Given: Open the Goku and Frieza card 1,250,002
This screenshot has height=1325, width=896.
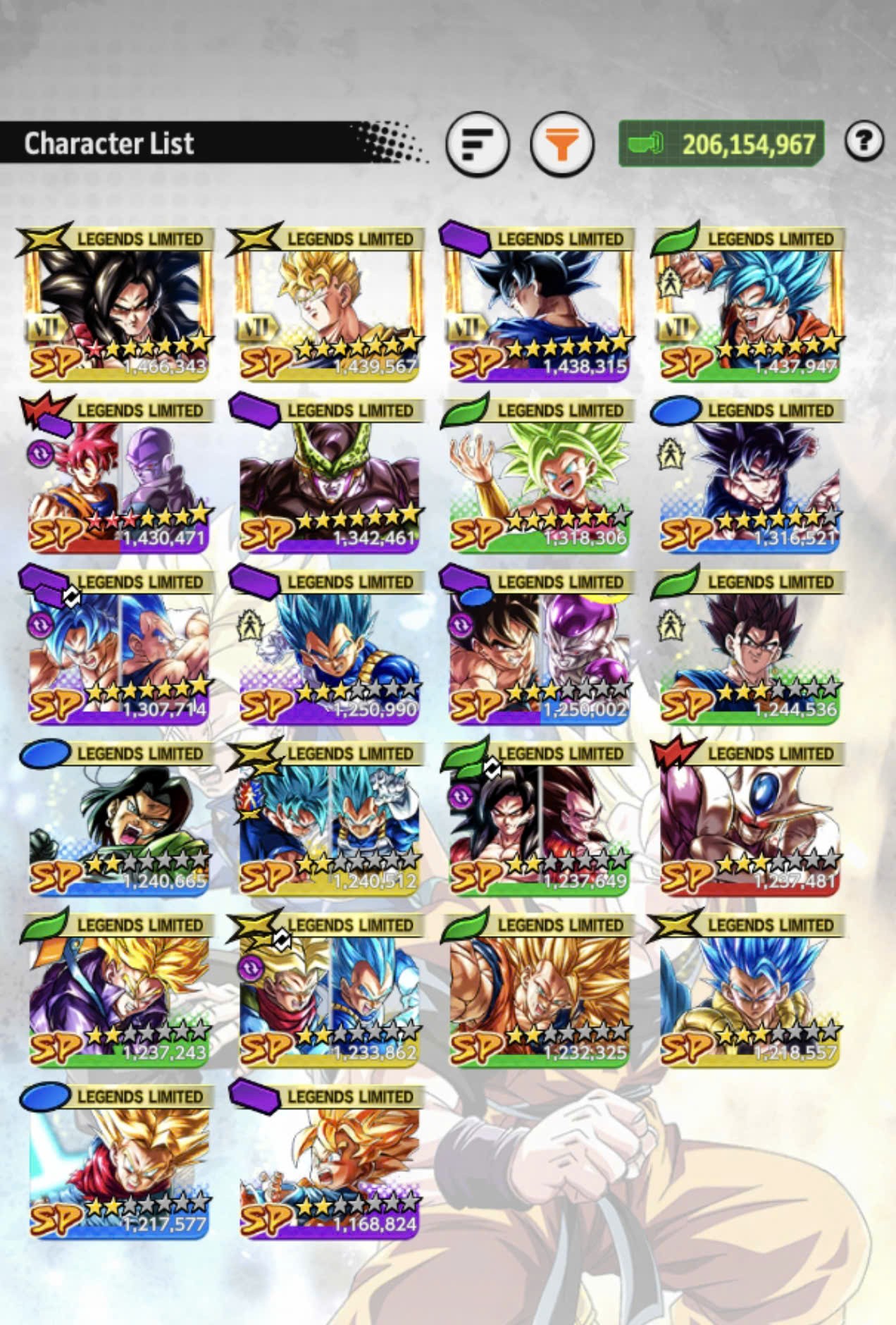Looking at the screenshot, I should coord(539,647).
